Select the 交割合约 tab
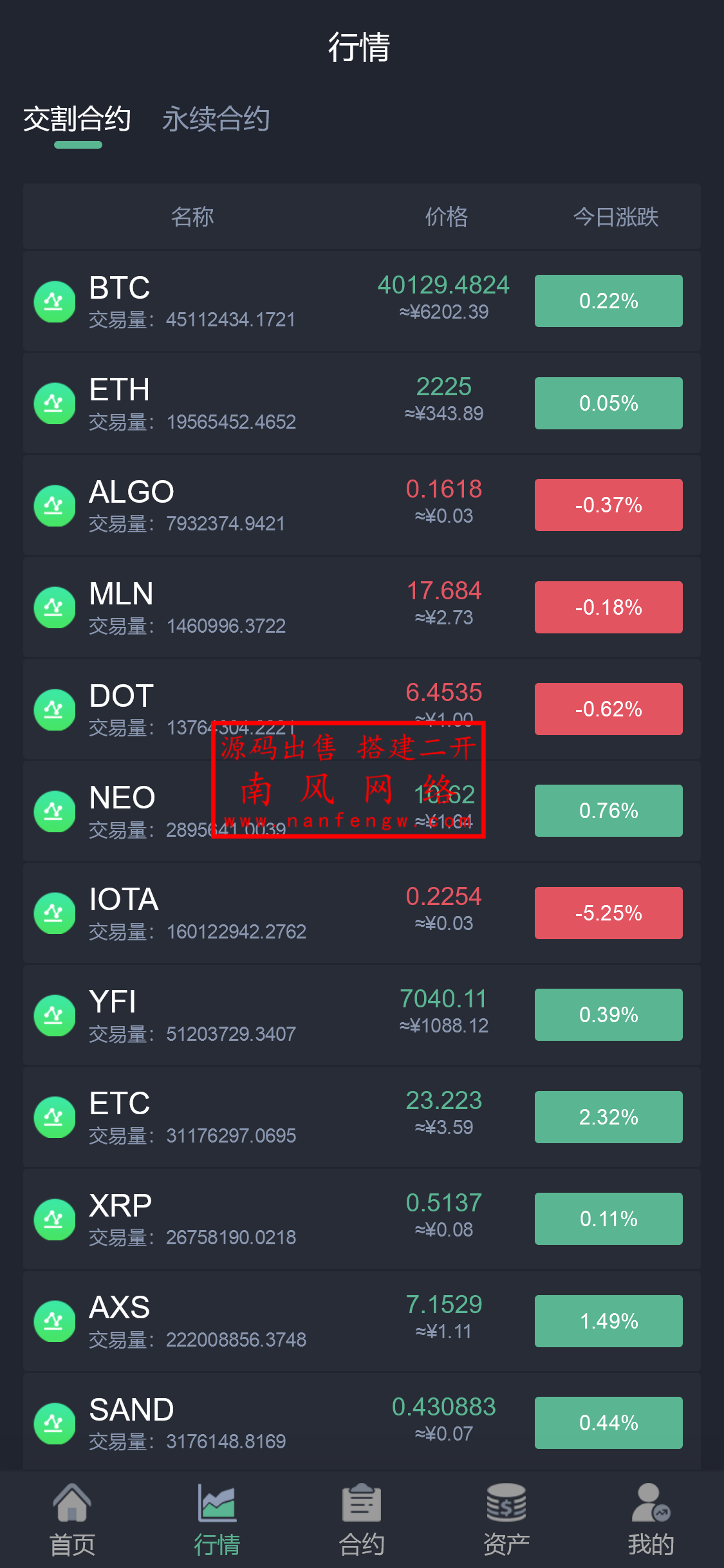 tap(77, 120)
